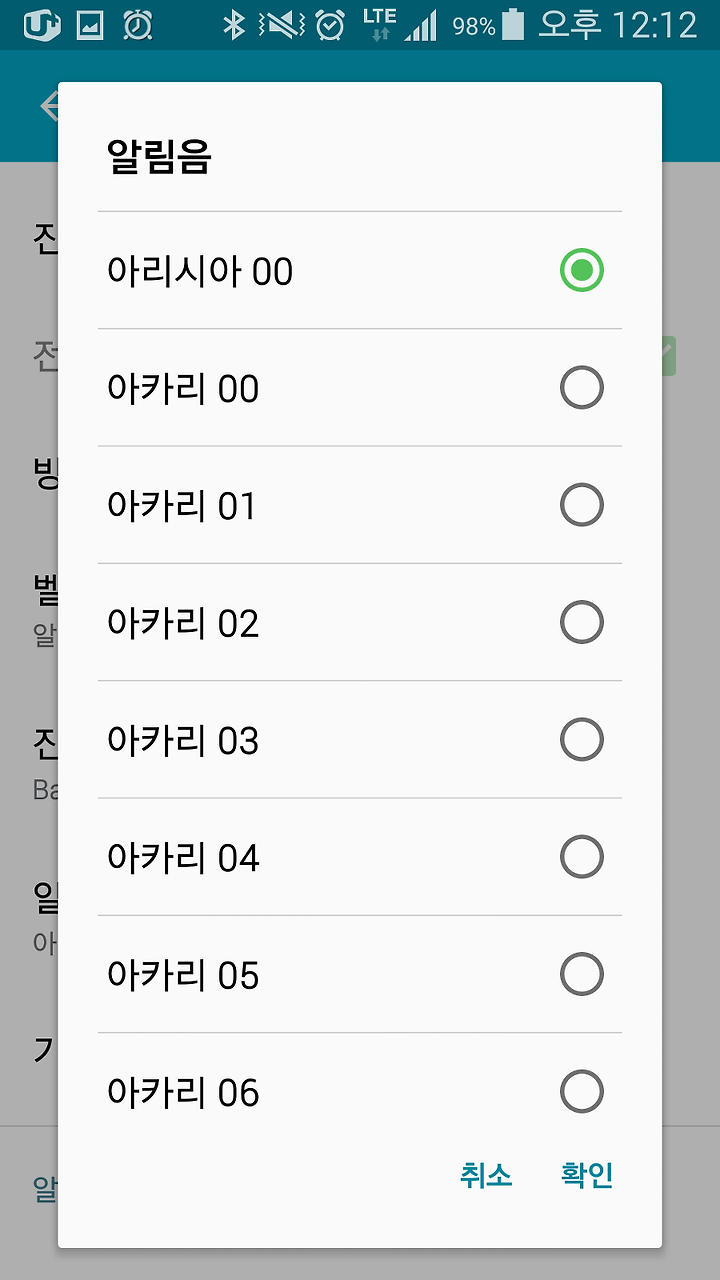Confirm the selection with 확인
Image resolution: width=720 pixels, height=1280 pixels.
coord(587,1175)
